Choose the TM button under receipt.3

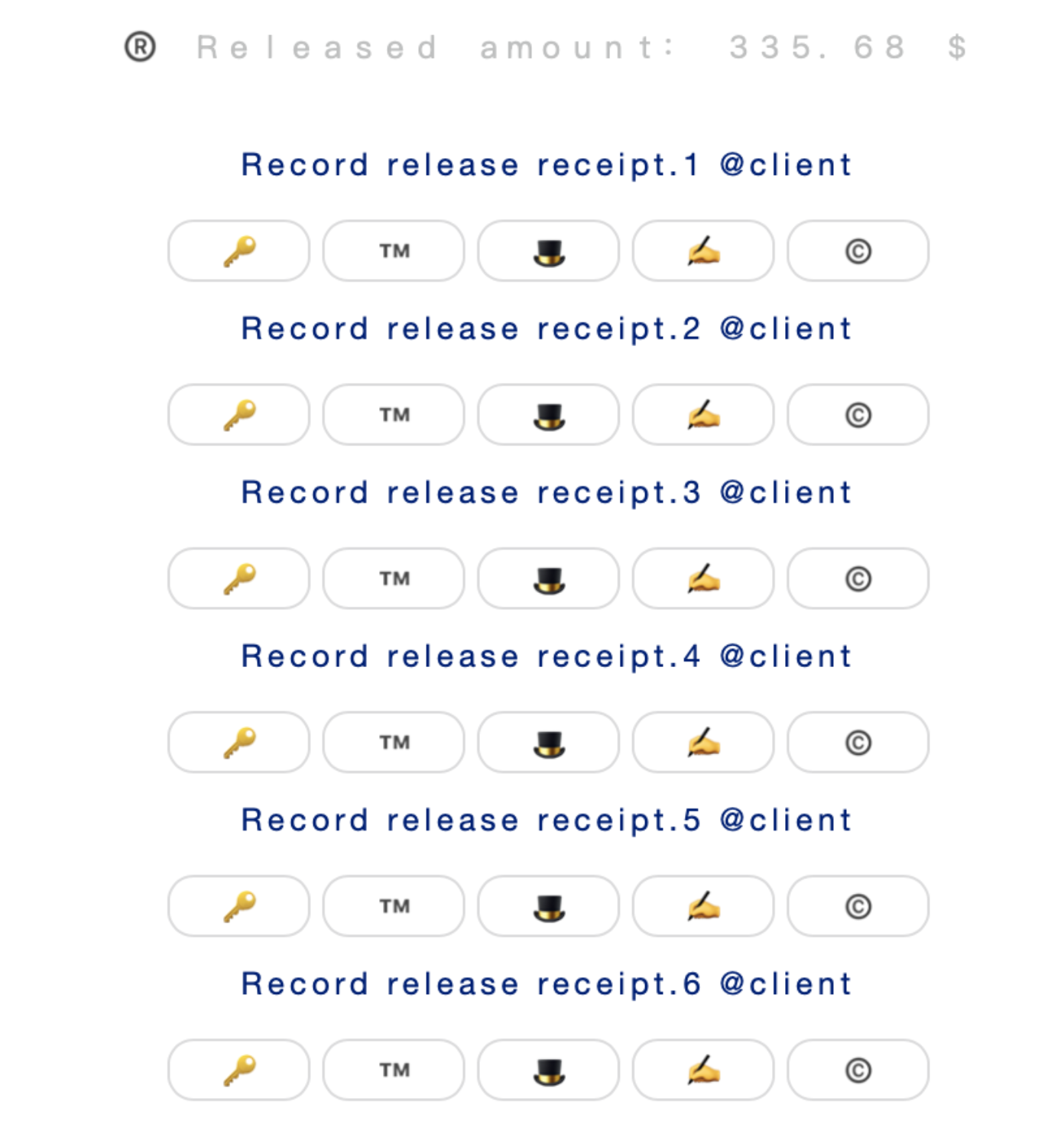pos(394,578)
